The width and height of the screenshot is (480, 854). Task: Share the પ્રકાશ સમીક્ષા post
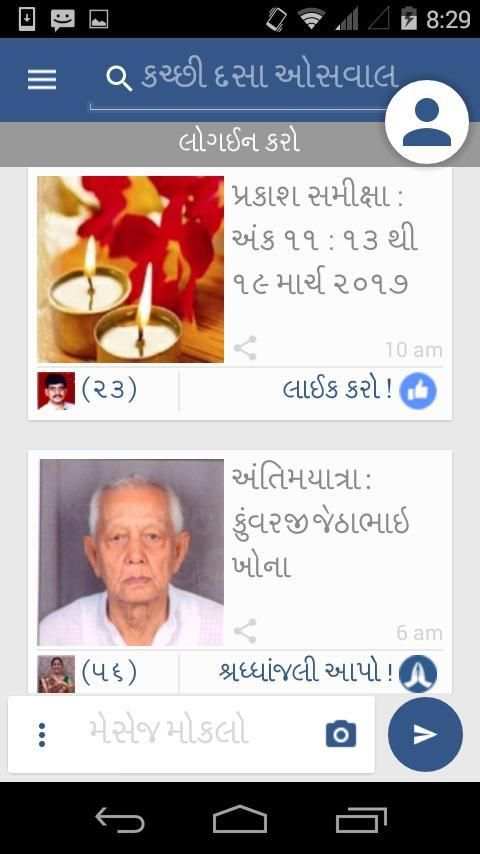[245, 348]
